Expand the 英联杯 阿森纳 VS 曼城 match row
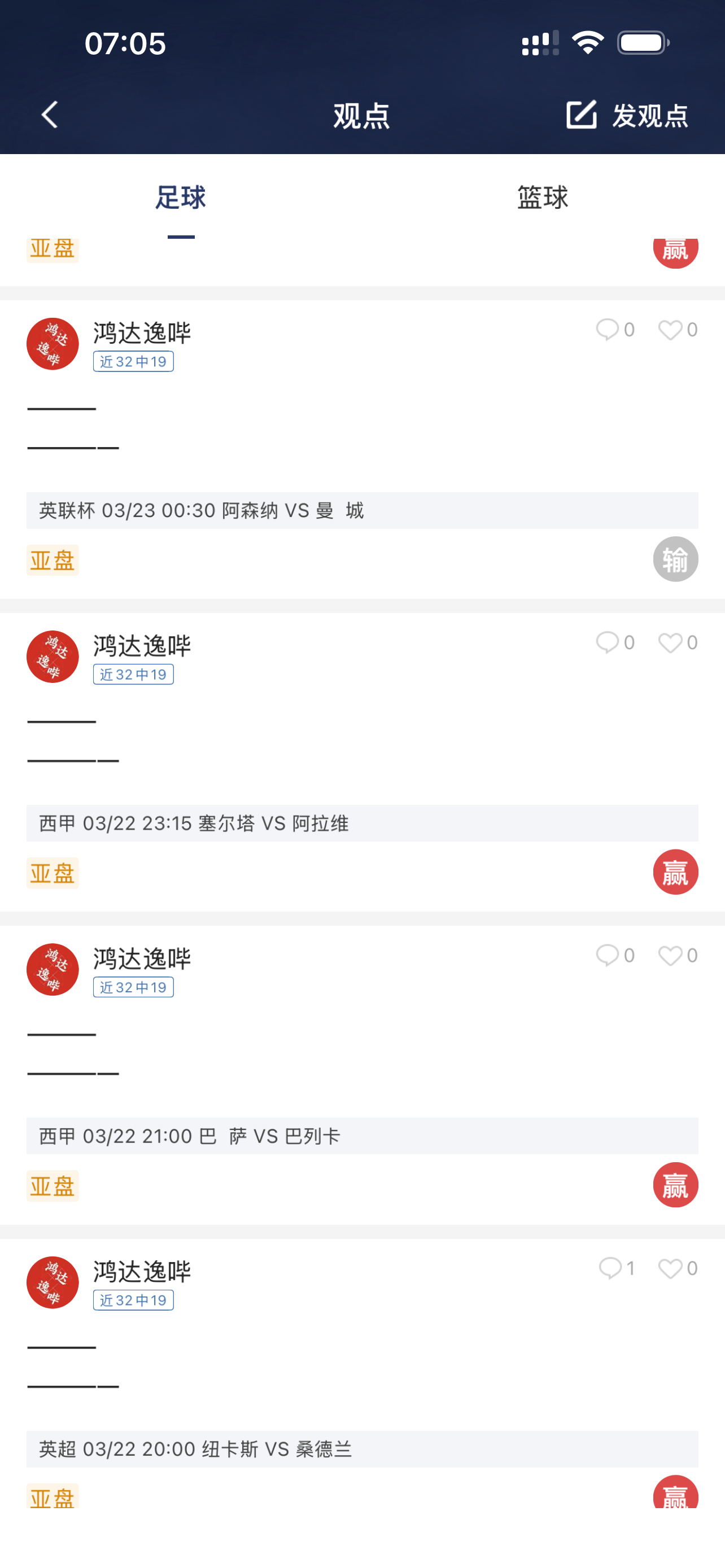Image resolution: width=725 pixels, height=1568 pixels. [362, 511]
